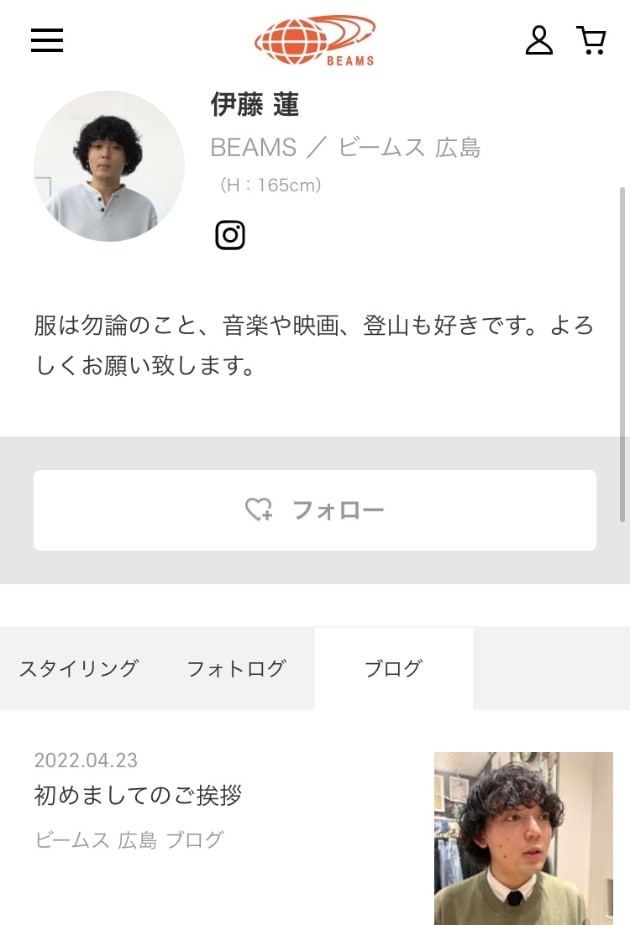View the shopping cart
The height and width of the screenshot is (925, 630).
592,40
